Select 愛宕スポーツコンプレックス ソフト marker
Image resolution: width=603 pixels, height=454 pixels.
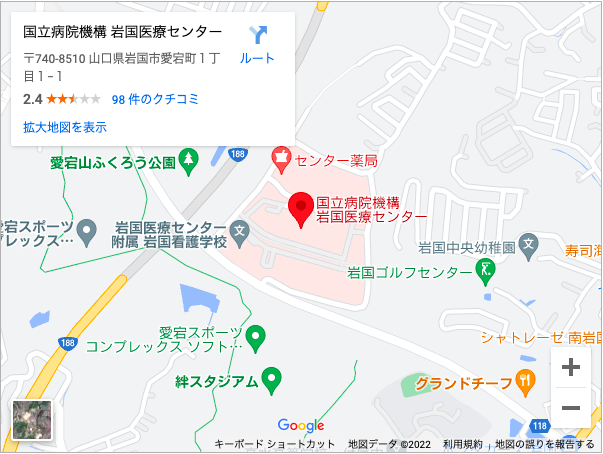(256, 336)
